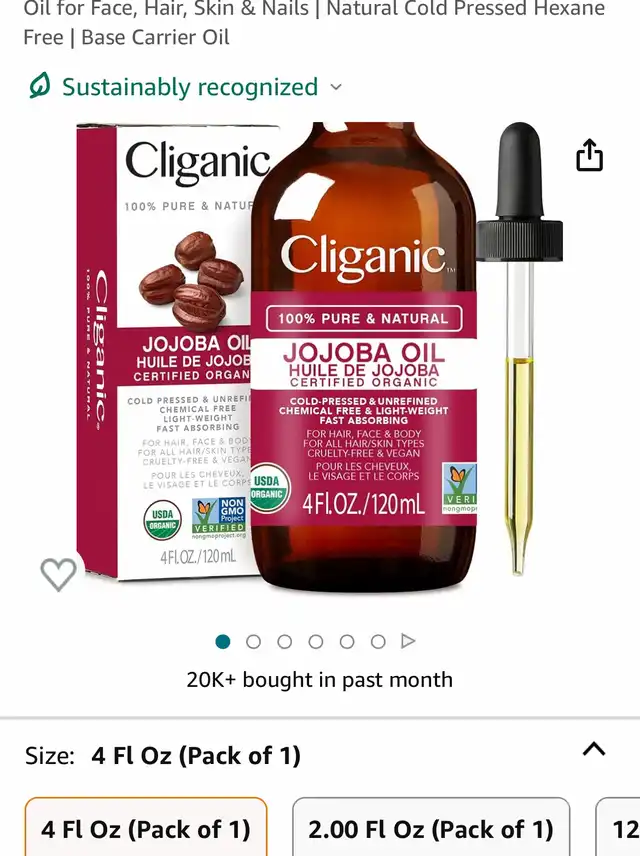The height and width of the screenshot is (856, 640).
Task: Share this jojoba oil product
Action: 590,156
